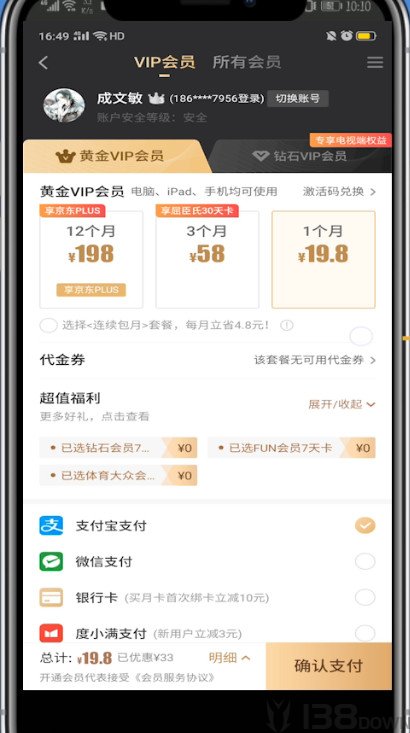Select the 12个月 ¥198 plan
This screenshot has width=410, height=733.
pos(91,259)
